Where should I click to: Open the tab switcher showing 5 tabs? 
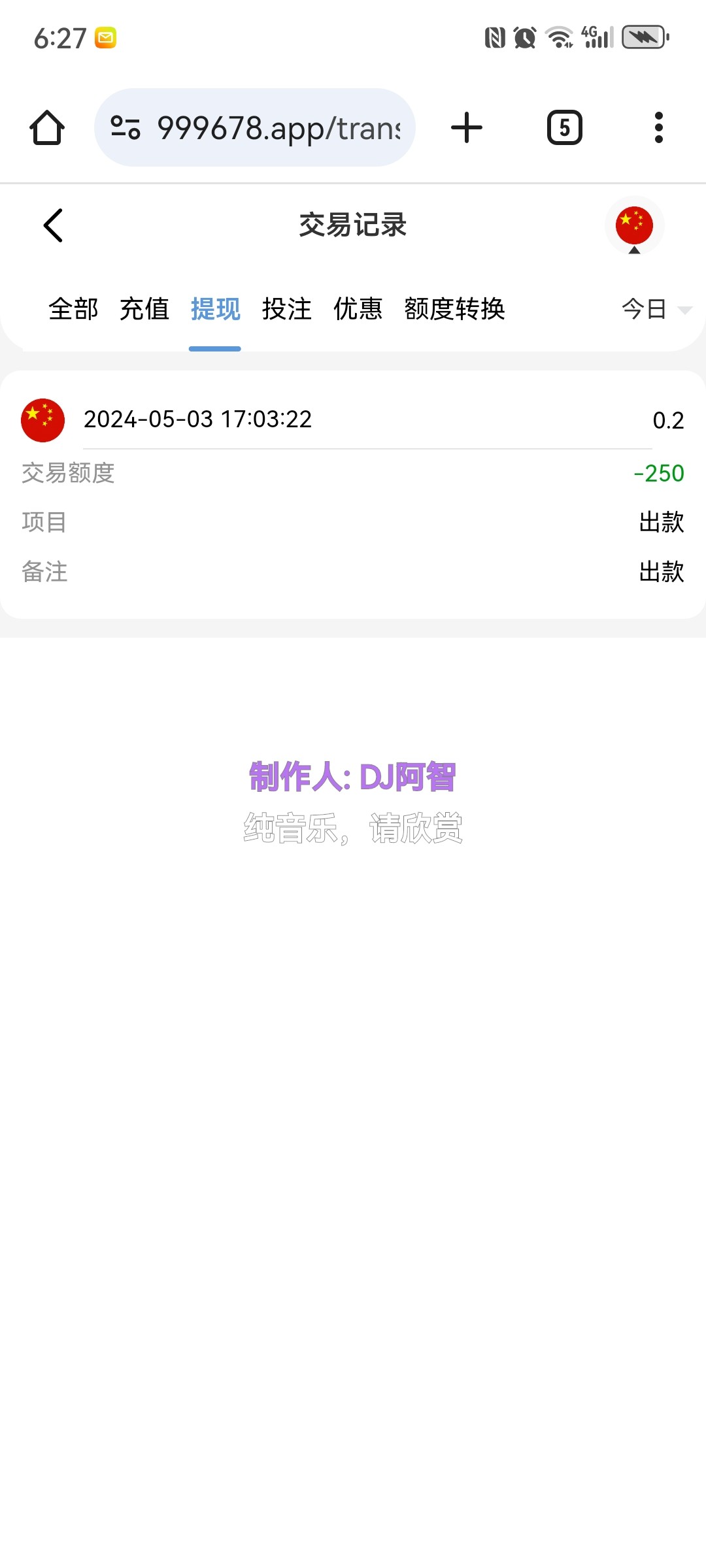click(565, 127)
